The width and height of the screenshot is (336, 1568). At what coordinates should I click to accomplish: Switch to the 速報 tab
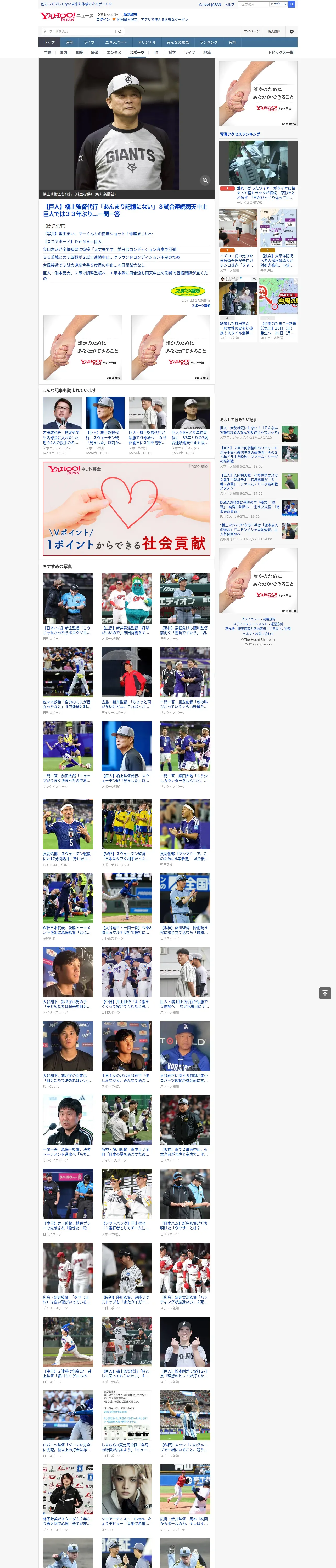[x=69, y=42]
